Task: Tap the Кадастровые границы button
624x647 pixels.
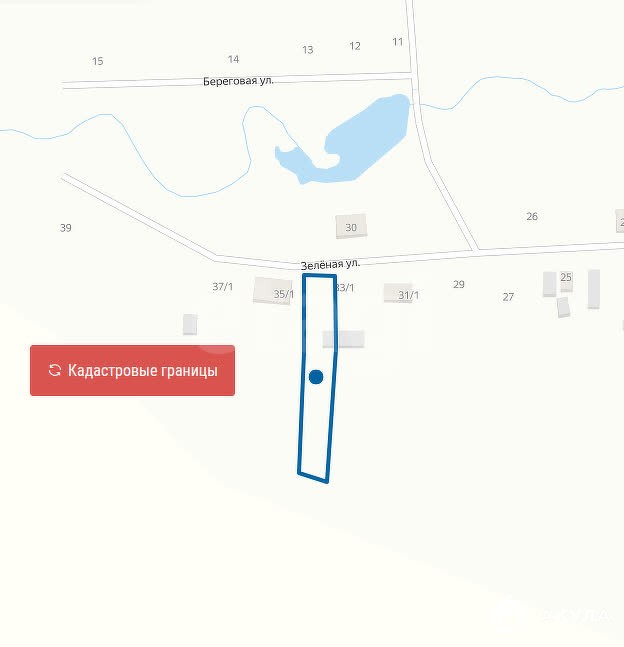Action: [x=132, y=371]
